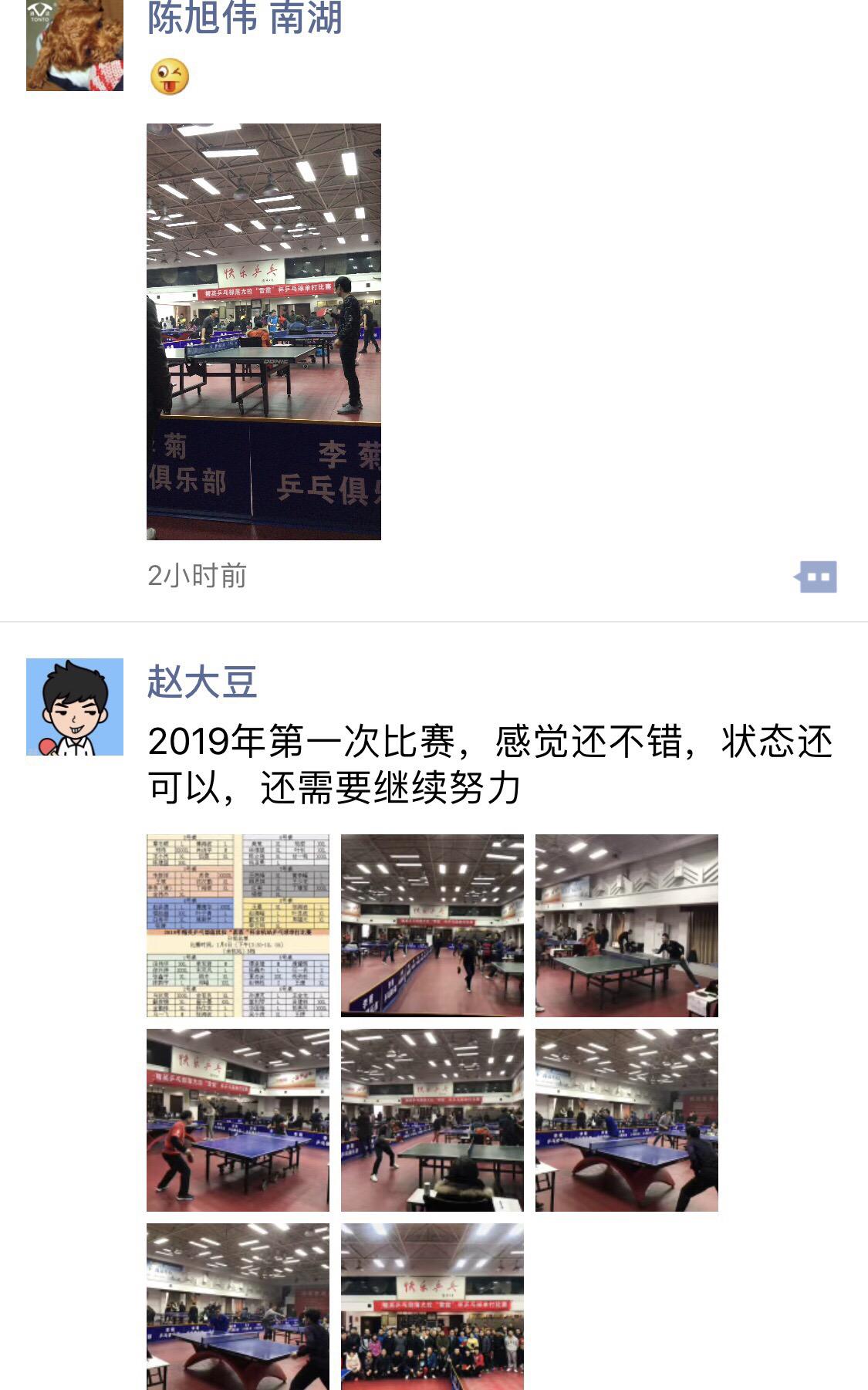This screenshot has width=868, height=1390.
Task: View 赵大豆's group photo under red banner
Action: point(432,1306)
